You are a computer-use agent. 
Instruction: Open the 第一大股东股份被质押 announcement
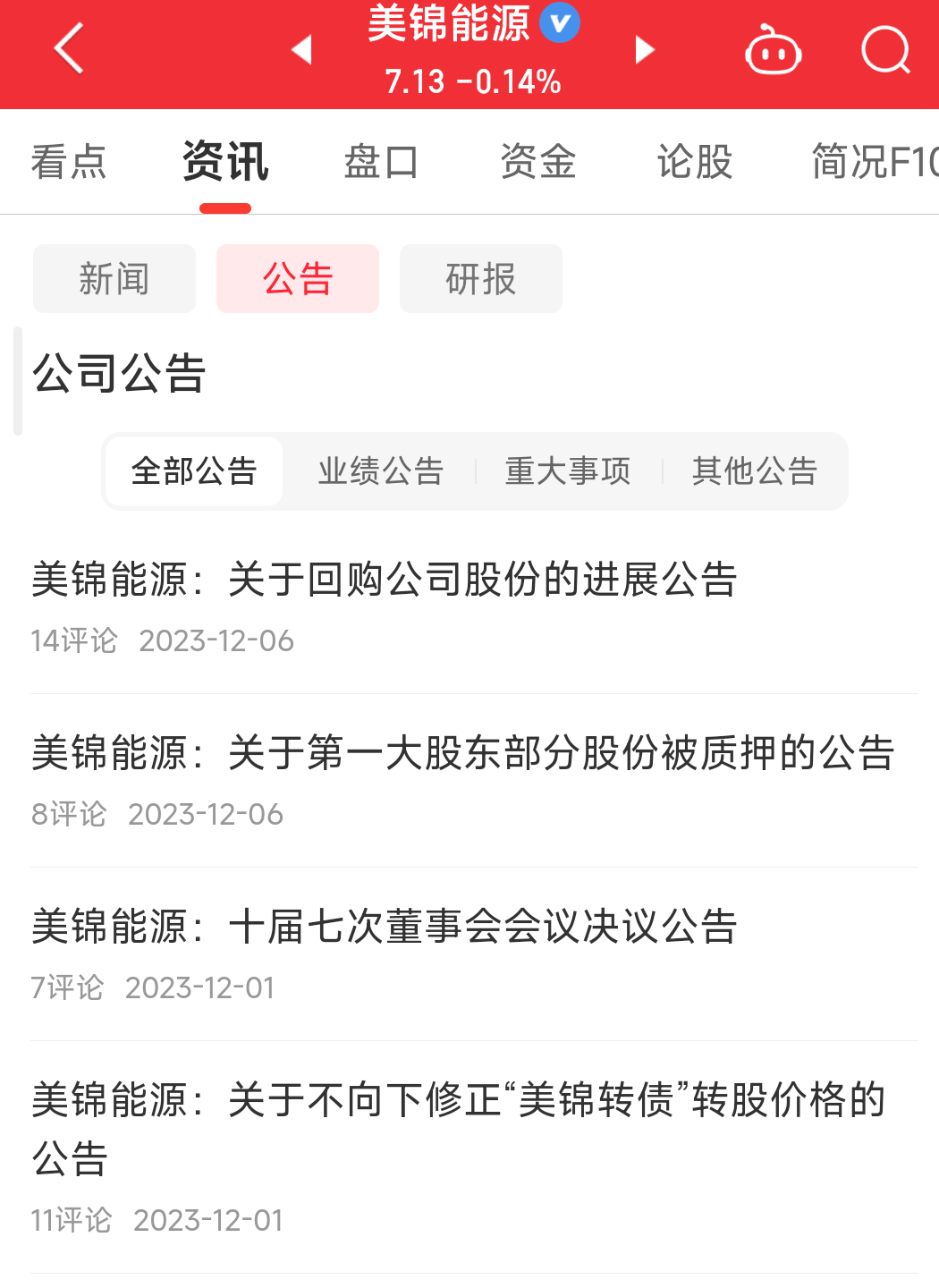coord(463,753)
